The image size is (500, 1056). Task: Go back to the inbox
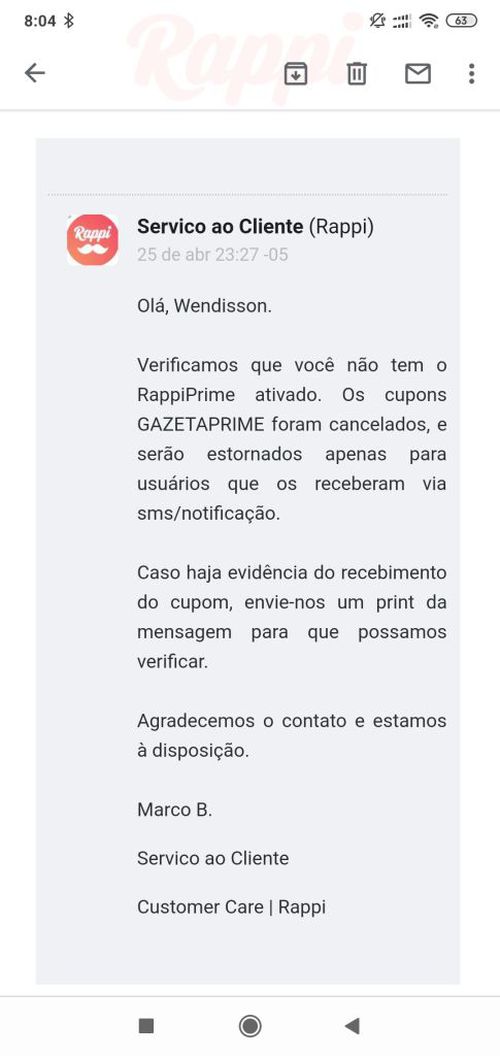(x=34, y=73)
